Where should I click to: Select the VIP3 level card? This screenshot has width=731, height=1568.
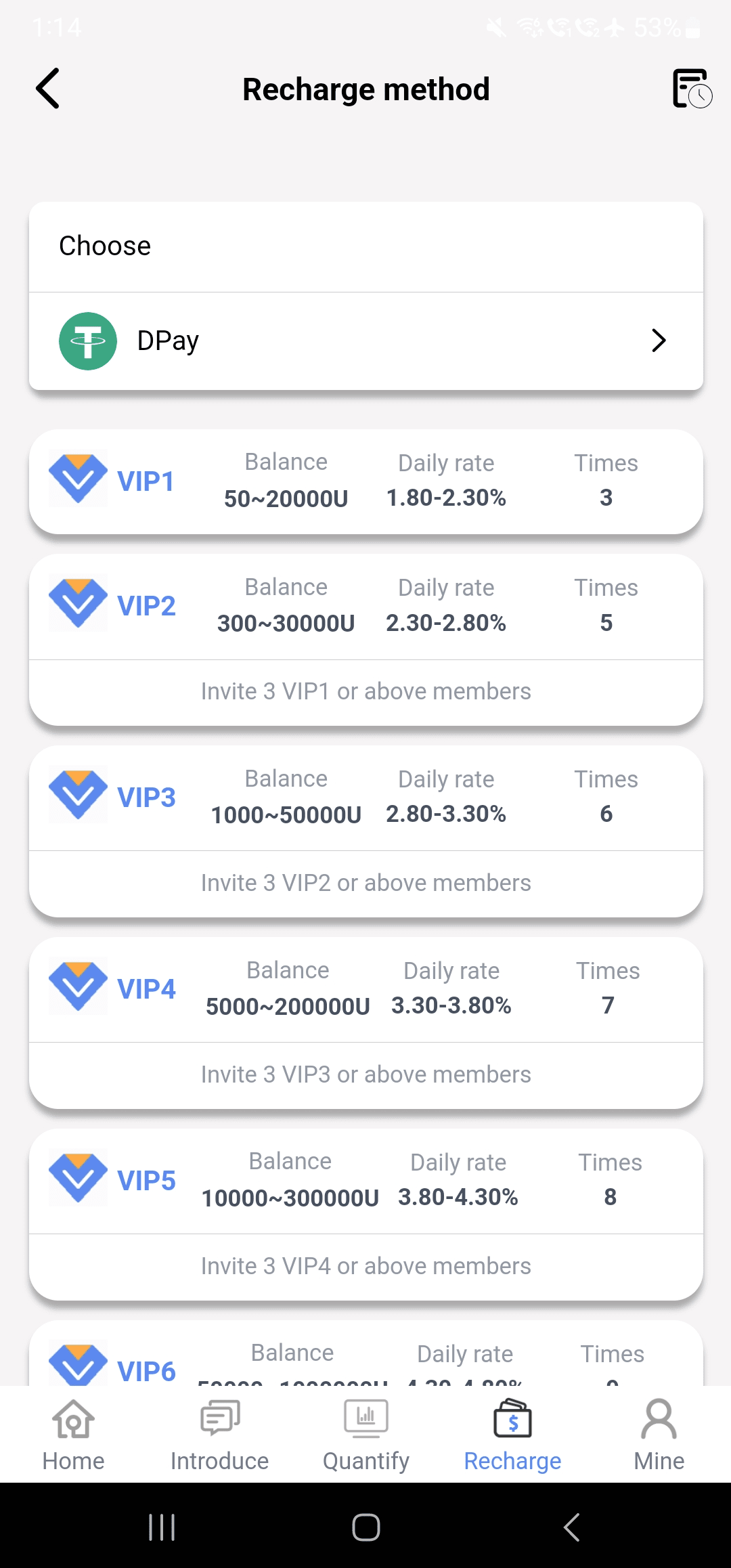[x=365, y=798]
